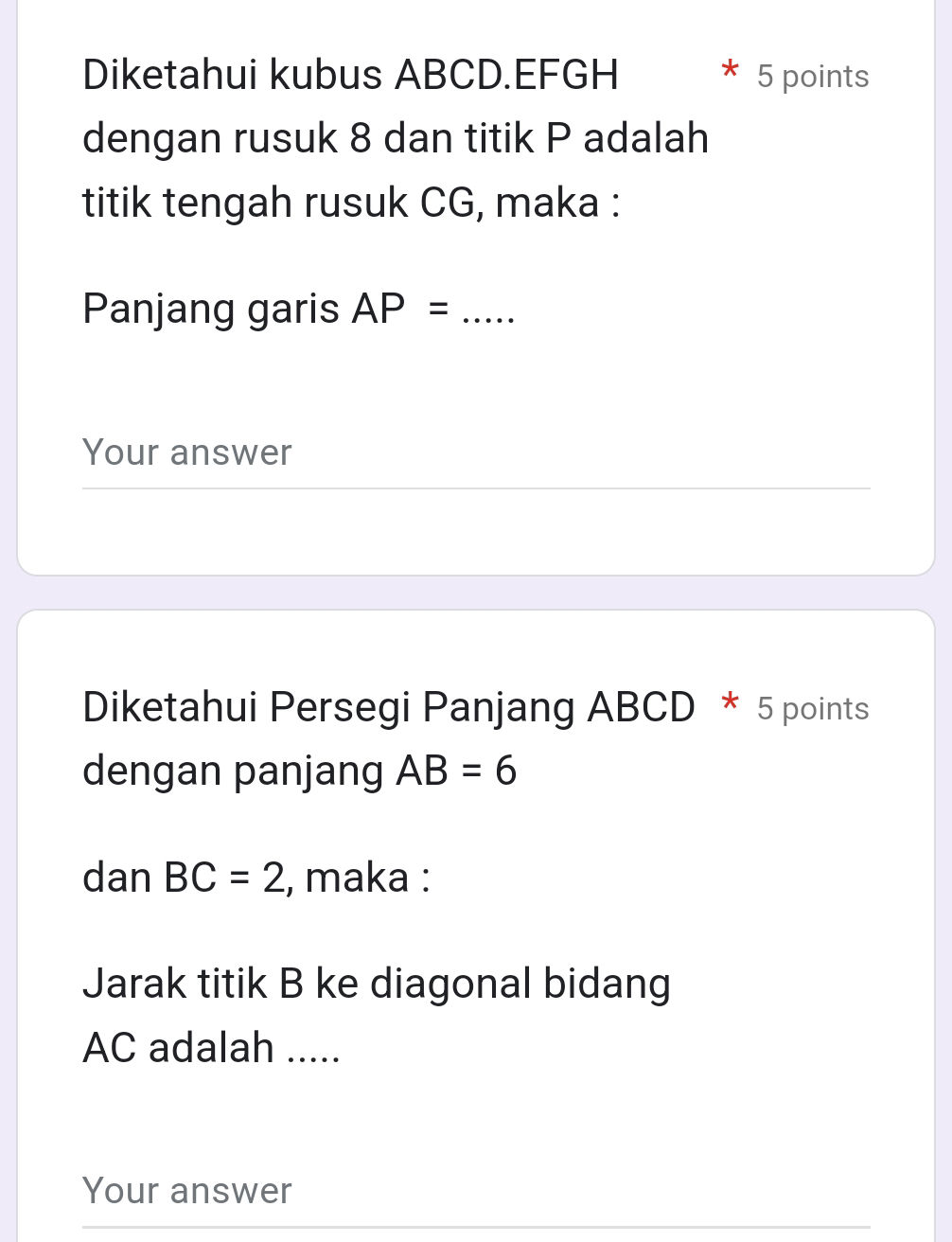Click the red required asterisk on second question
Screen dimensions: 952x1242
(x=730, y=703)
